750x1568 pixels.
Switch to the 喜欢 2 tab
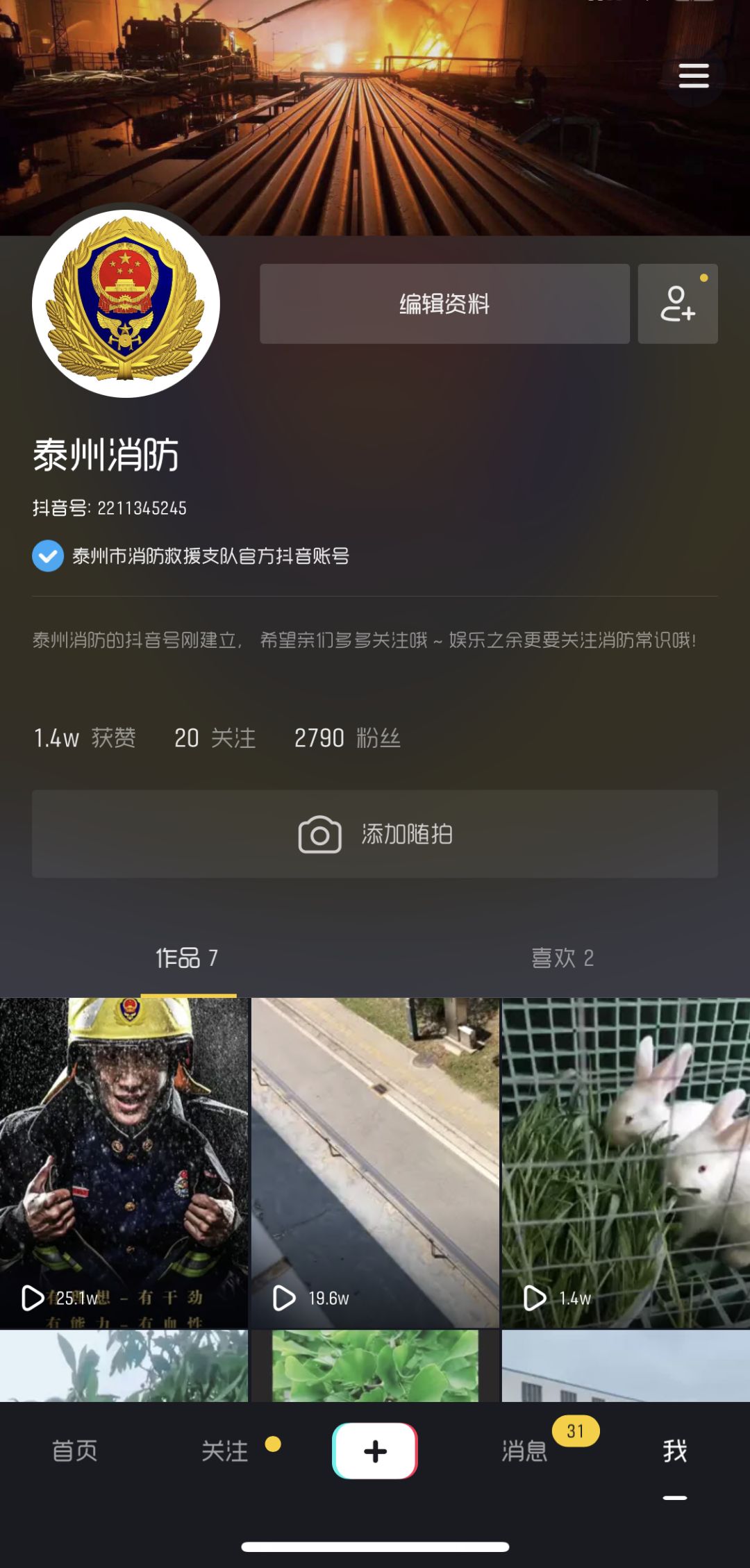pyautogui.click(x=562, y=958)
